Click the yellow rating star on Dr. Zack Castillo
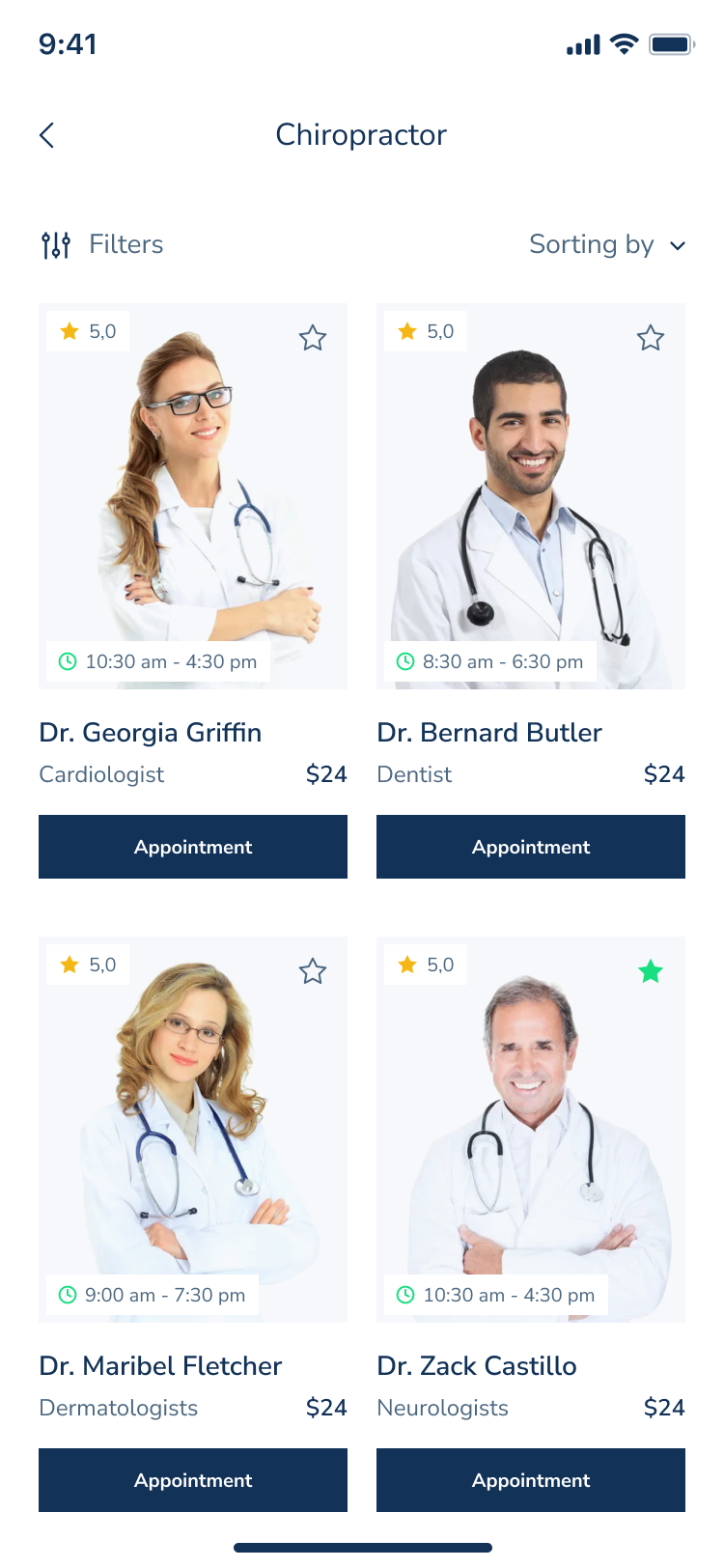This screenshot has height=1568, width=724. (x=406, y=965)
